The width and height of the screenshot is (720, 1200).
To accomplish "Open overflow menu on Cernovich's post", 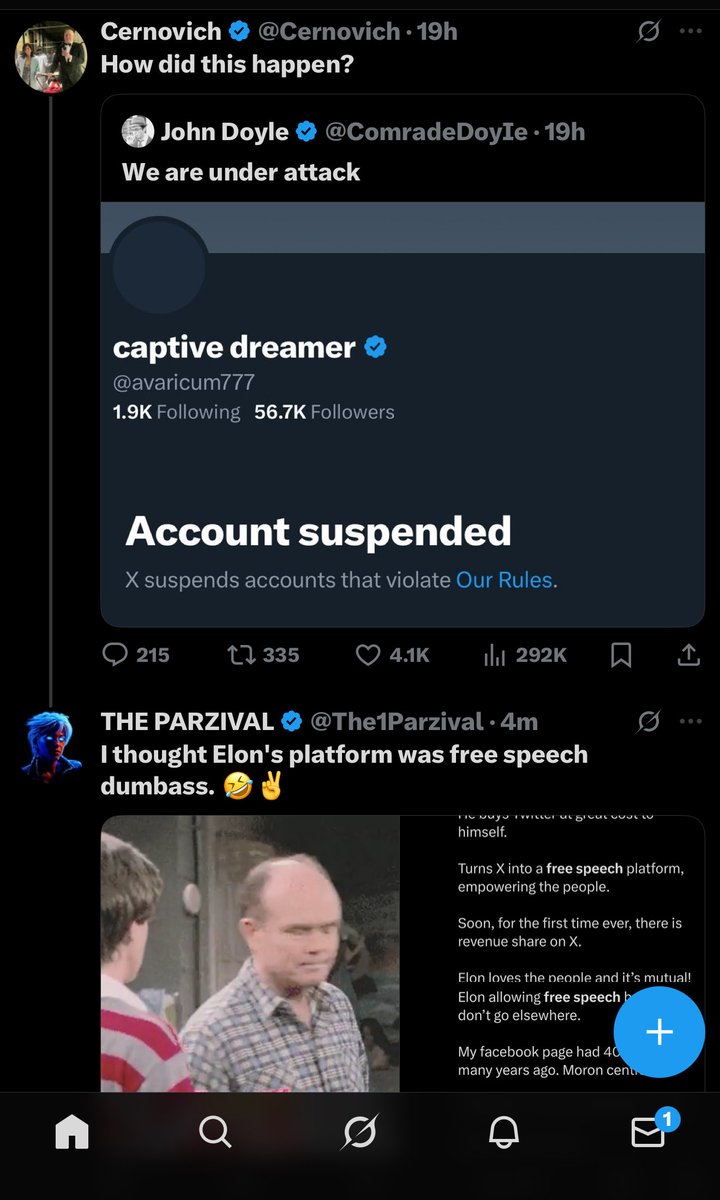I will pyautogui.click(x=690, y=31).
